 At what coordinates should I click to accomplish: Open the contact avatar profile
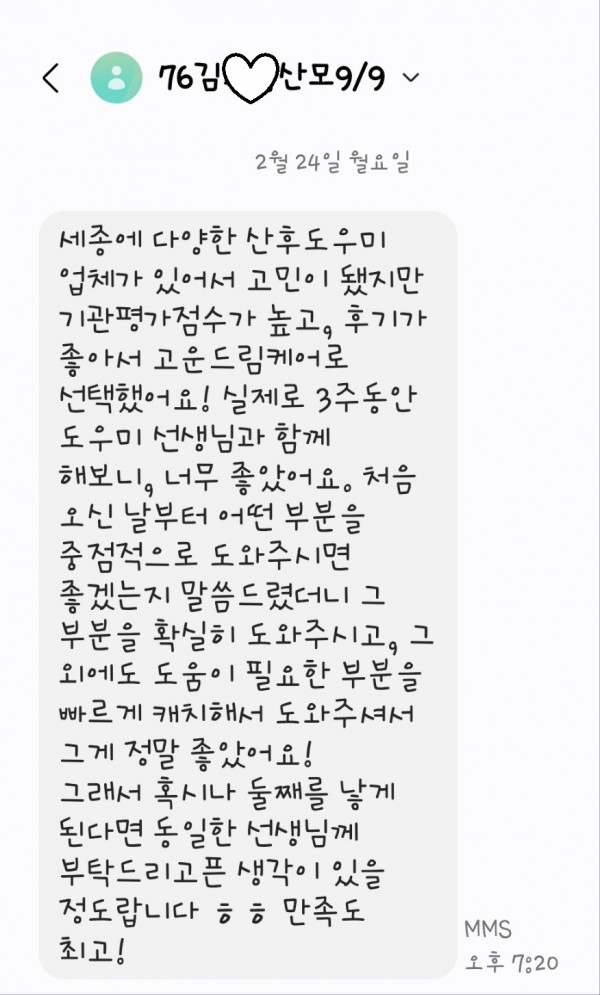click(118, 78)
